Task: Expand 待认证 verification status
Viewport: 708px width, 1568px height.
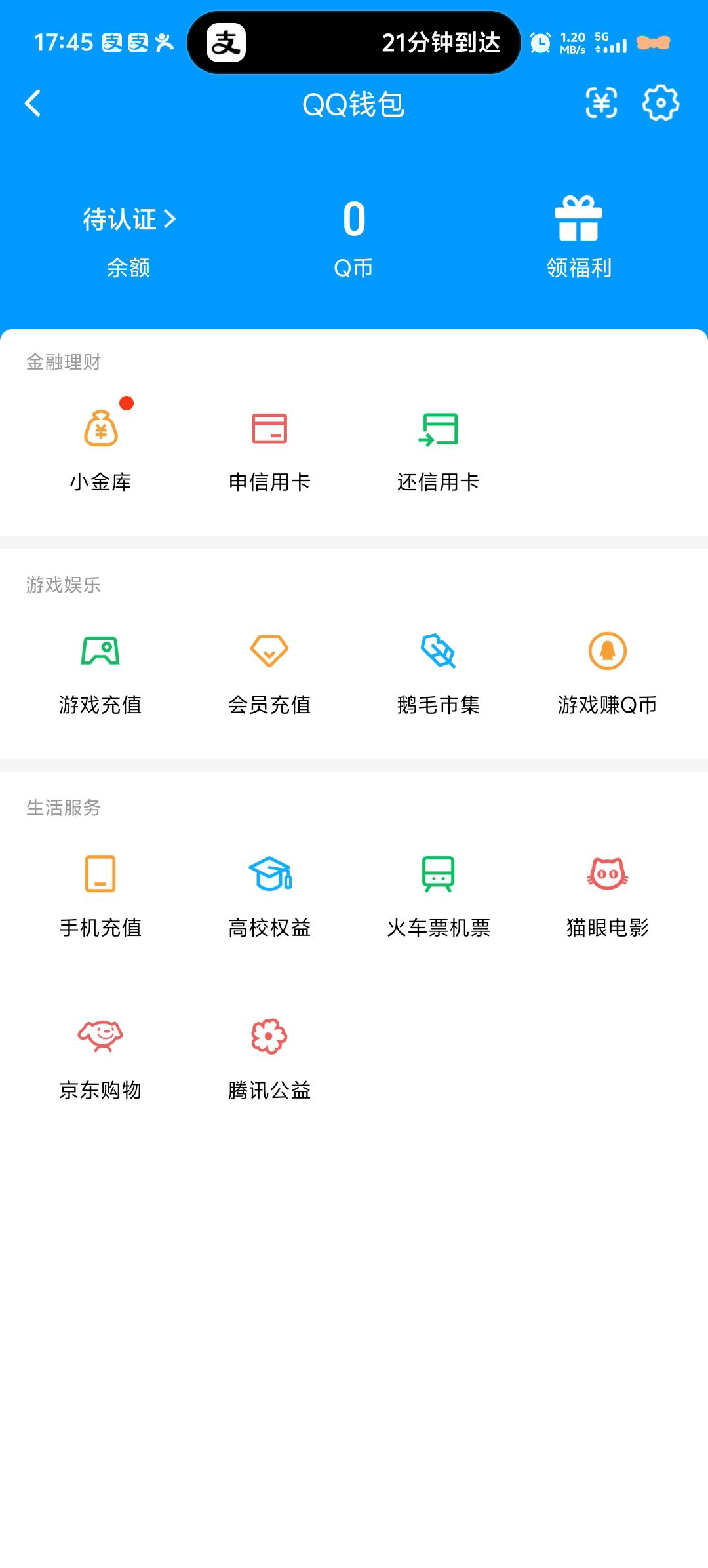Action: pyautogui.click(x=128, y=219)
